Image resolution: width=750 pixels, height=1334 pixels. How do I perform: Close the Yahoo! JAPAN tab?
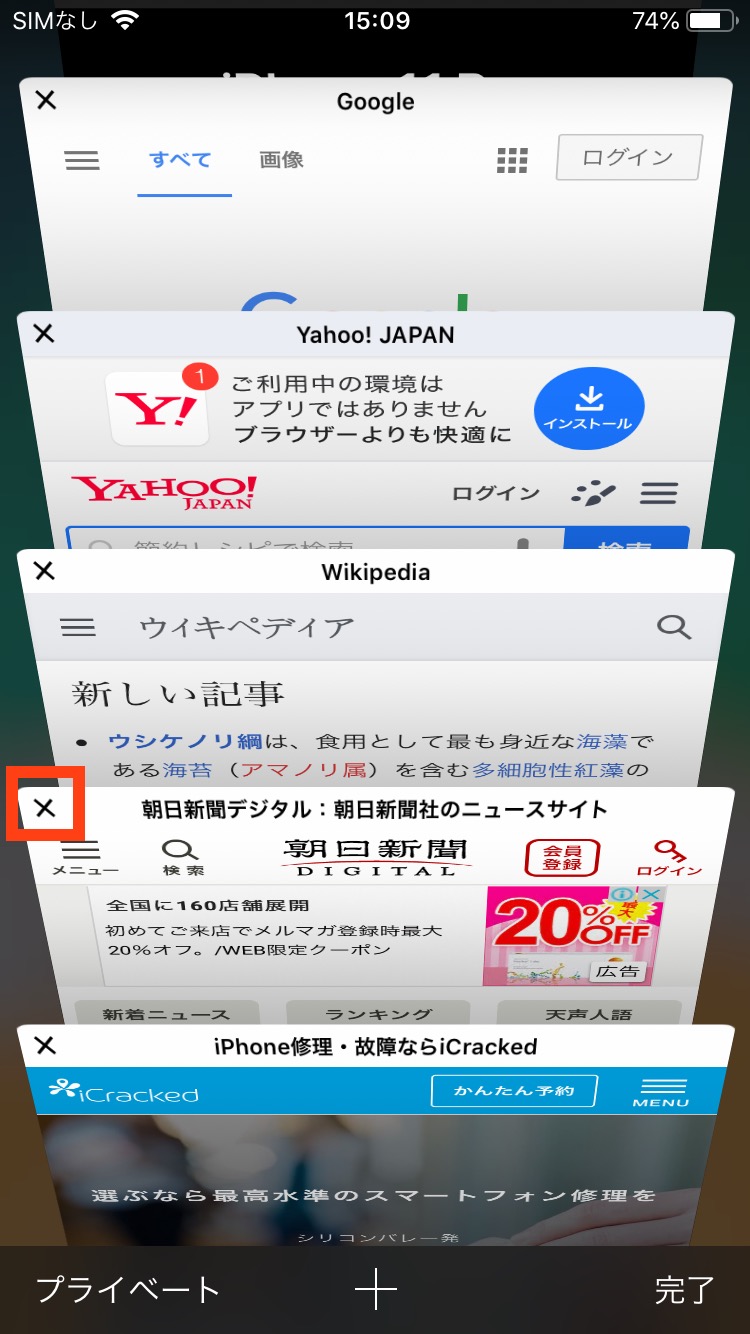[44, 334]
